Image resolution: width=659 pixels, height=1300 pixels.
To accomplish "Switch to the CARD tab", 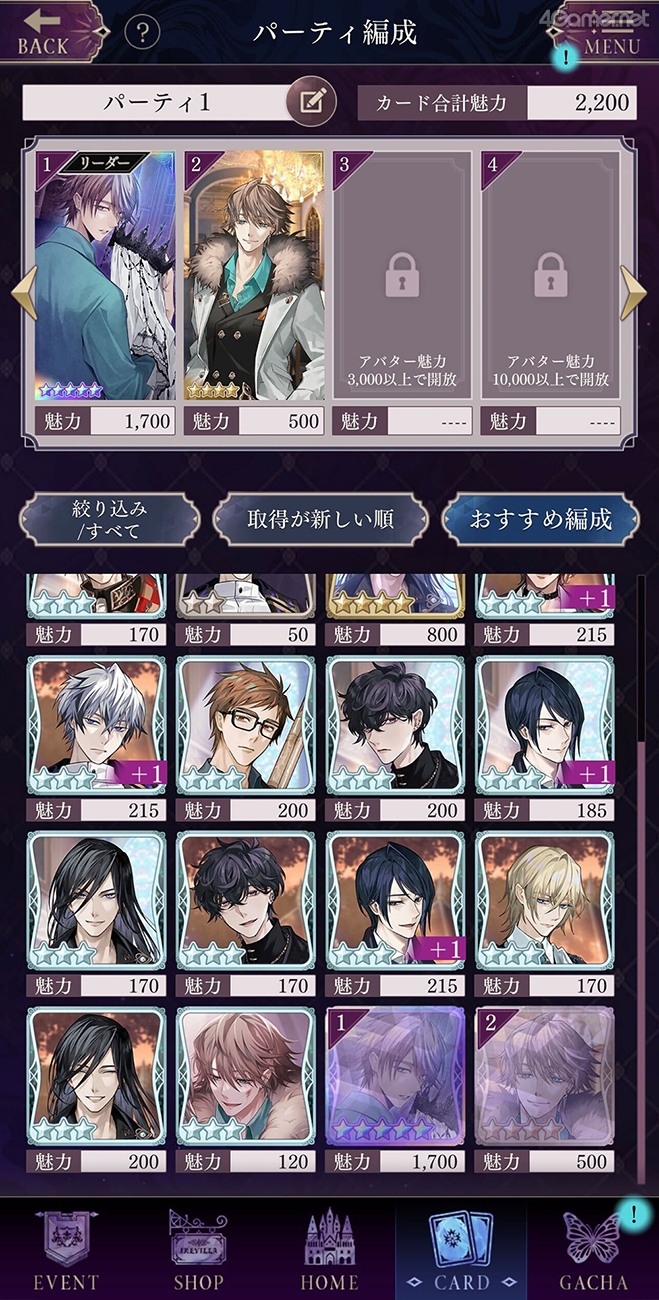I will 461,1250.
